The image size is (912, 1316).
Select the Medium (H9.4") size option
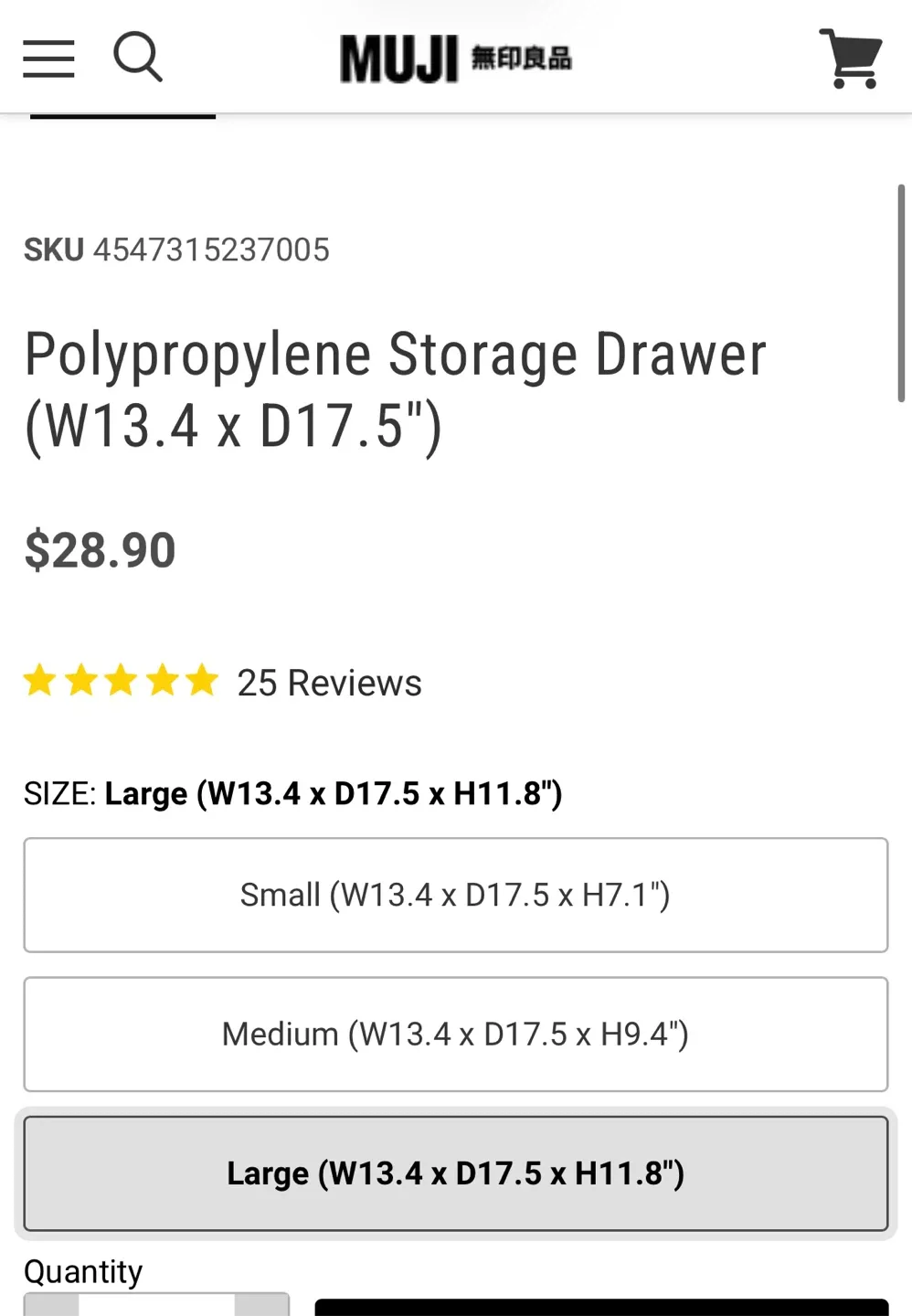click(455, 1034)
